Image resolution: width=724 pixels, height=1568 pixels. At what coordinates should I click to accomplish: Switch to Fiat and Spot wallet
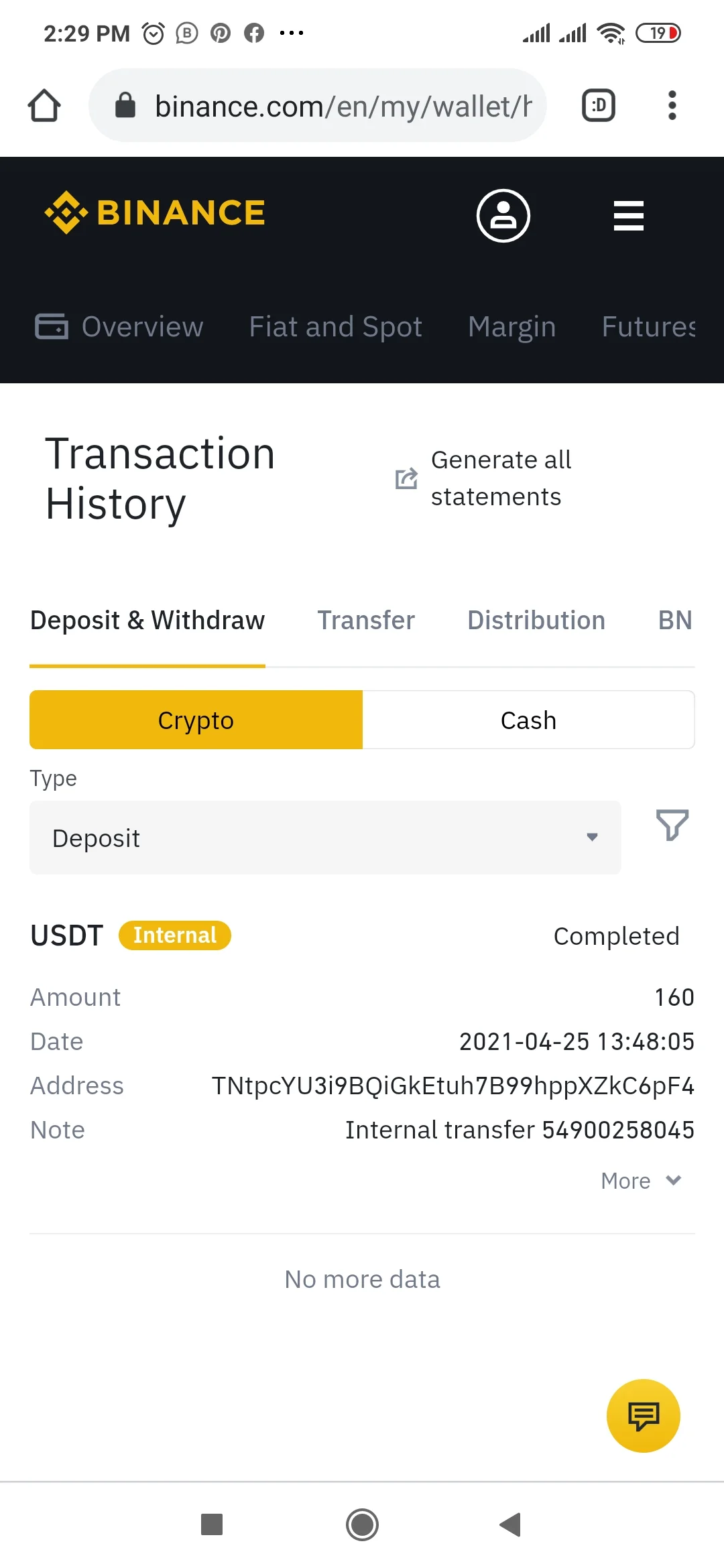pyautogui.click(x=335, y=327)
